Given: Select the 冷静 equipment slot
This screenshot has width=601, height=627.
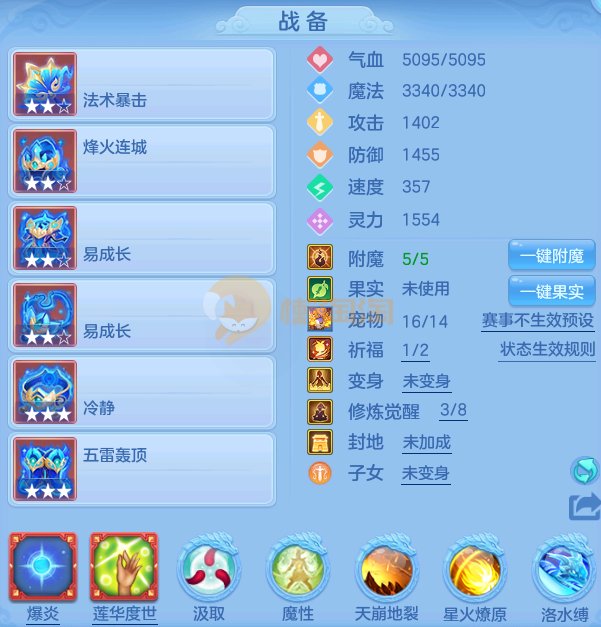Looking at the screenshot, I should (142, 392).
